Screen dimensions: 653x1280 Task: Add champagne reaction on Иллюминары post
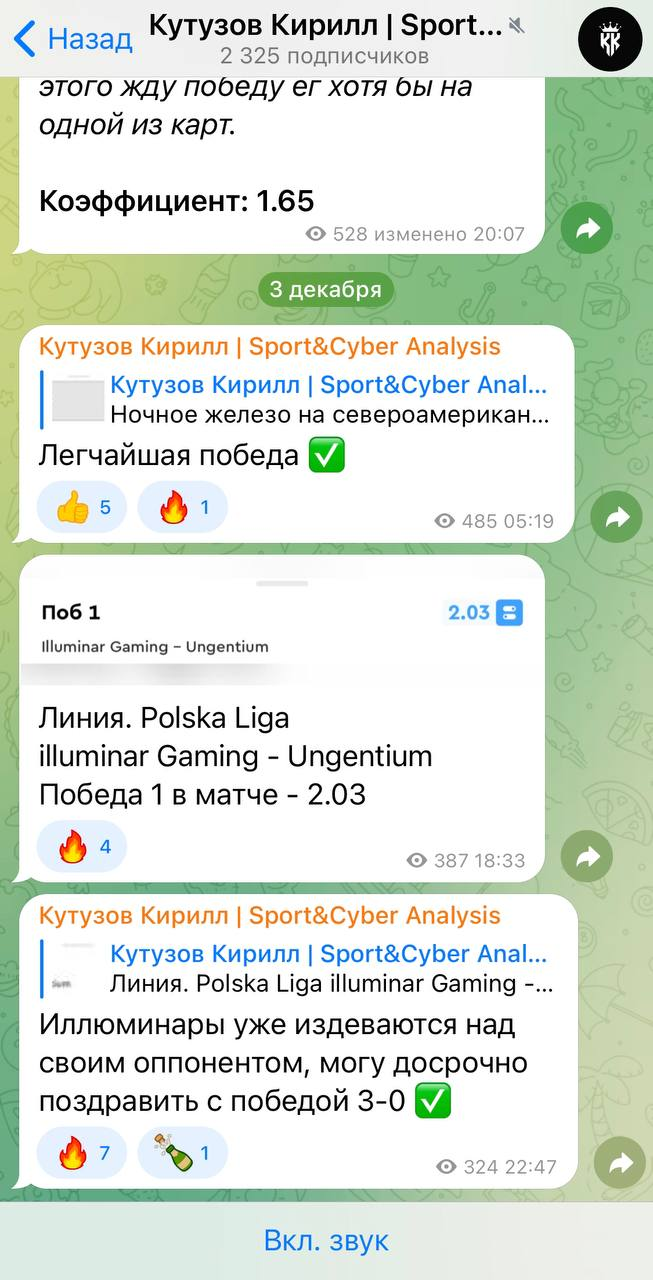click(x=184, y=1154)
